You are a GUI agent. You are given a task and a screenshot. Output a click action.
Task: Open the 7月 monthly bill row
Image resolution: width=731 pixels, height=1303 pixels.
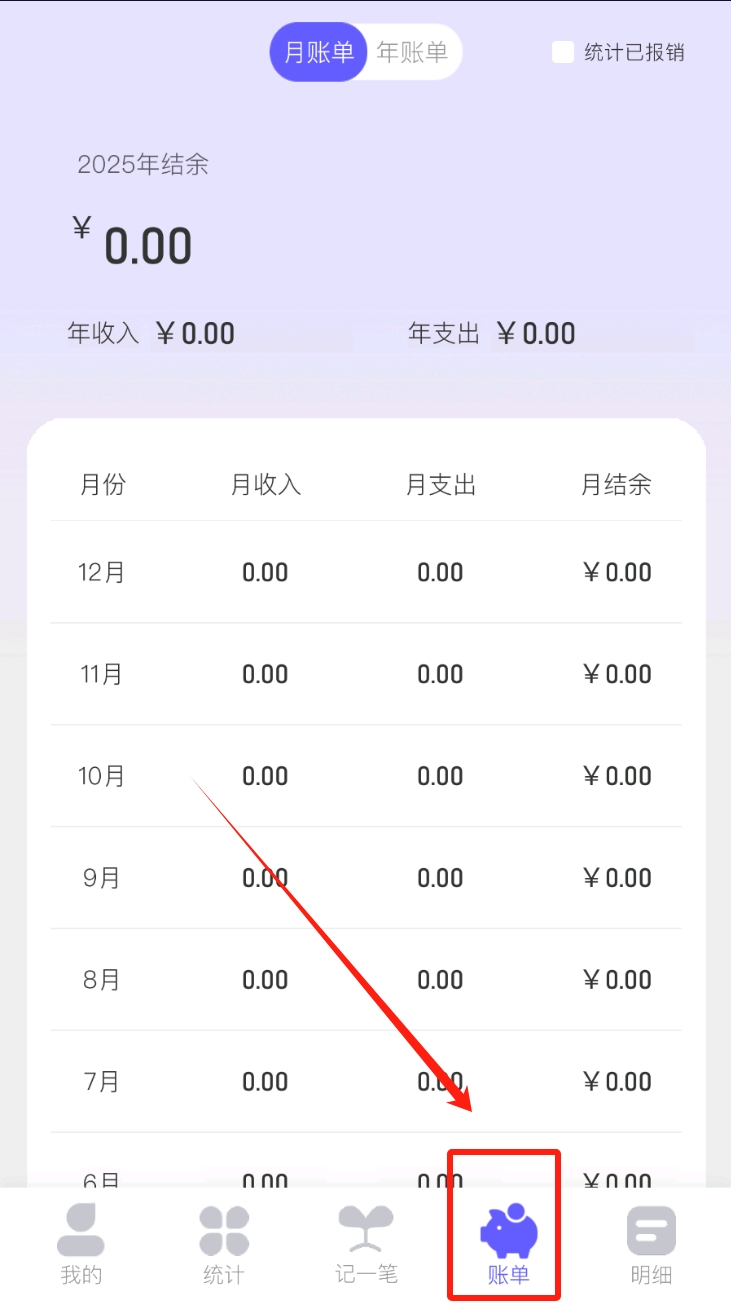pos(366,1082)
